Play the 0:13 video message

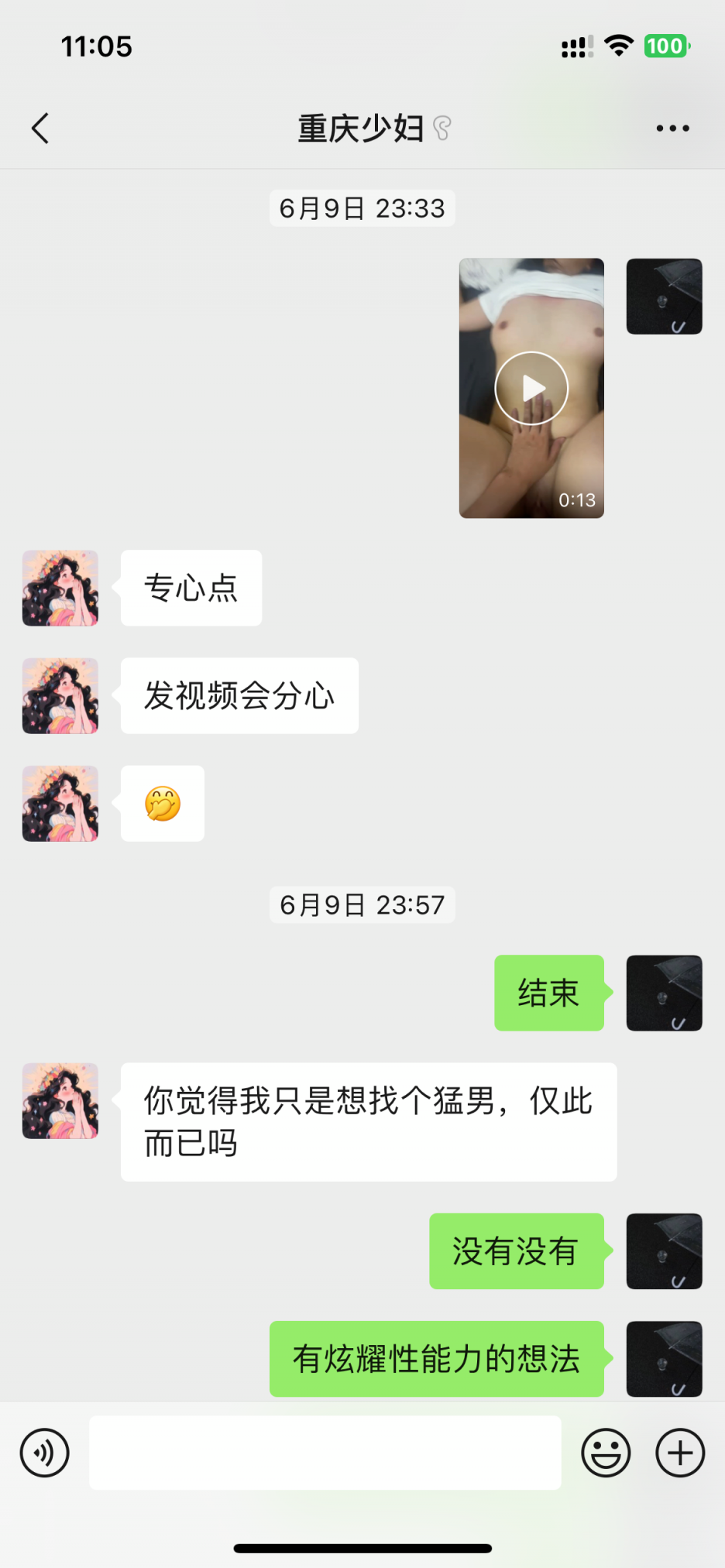pyautogui.click(x=531, y=388)
